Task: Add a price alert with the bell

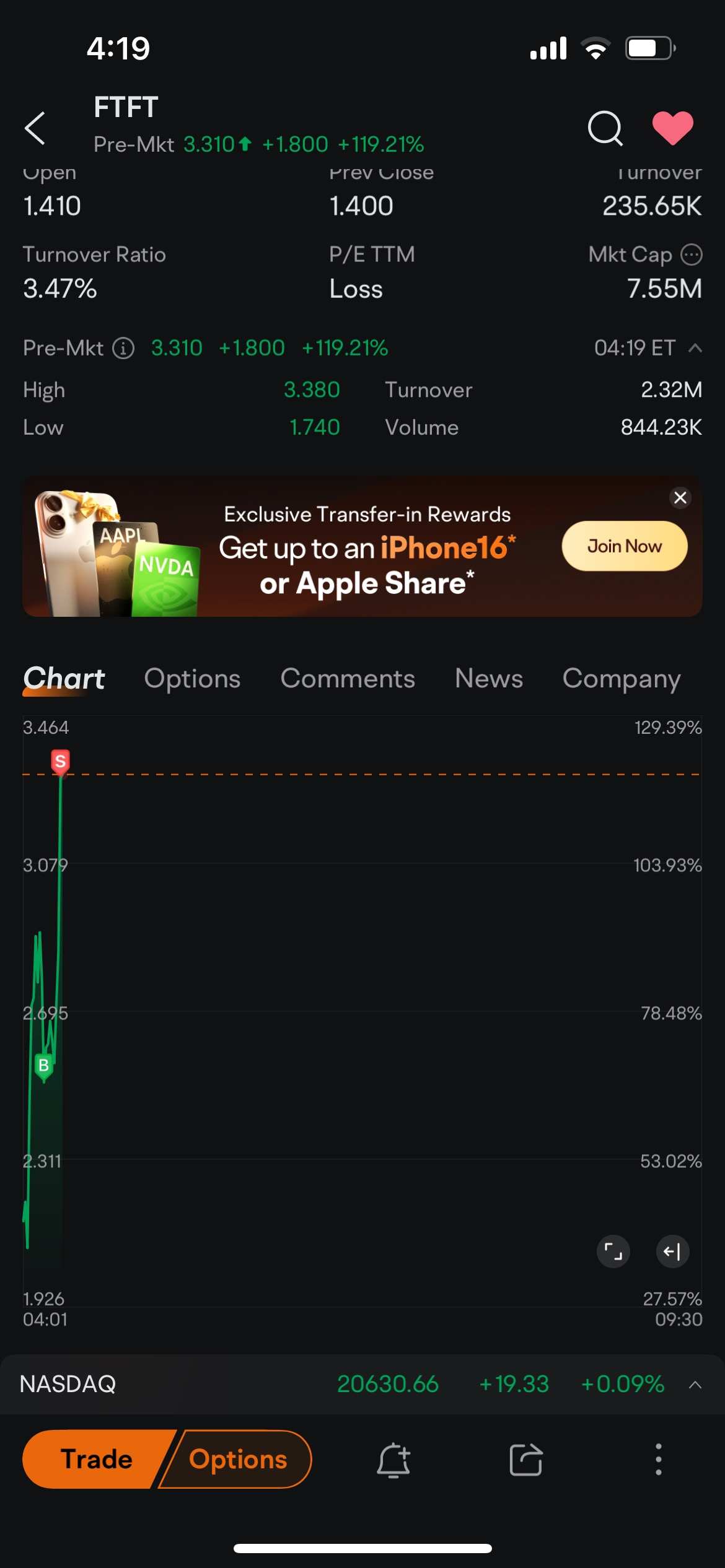Action: coord(393,1460)
